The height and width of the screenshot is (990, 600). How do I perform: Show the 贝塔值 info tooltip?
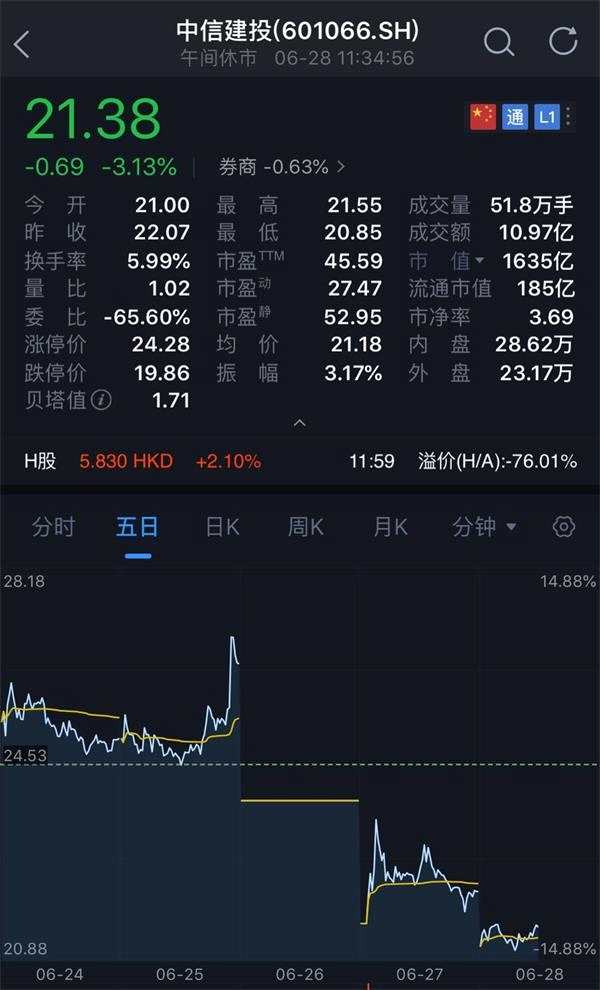101,401
